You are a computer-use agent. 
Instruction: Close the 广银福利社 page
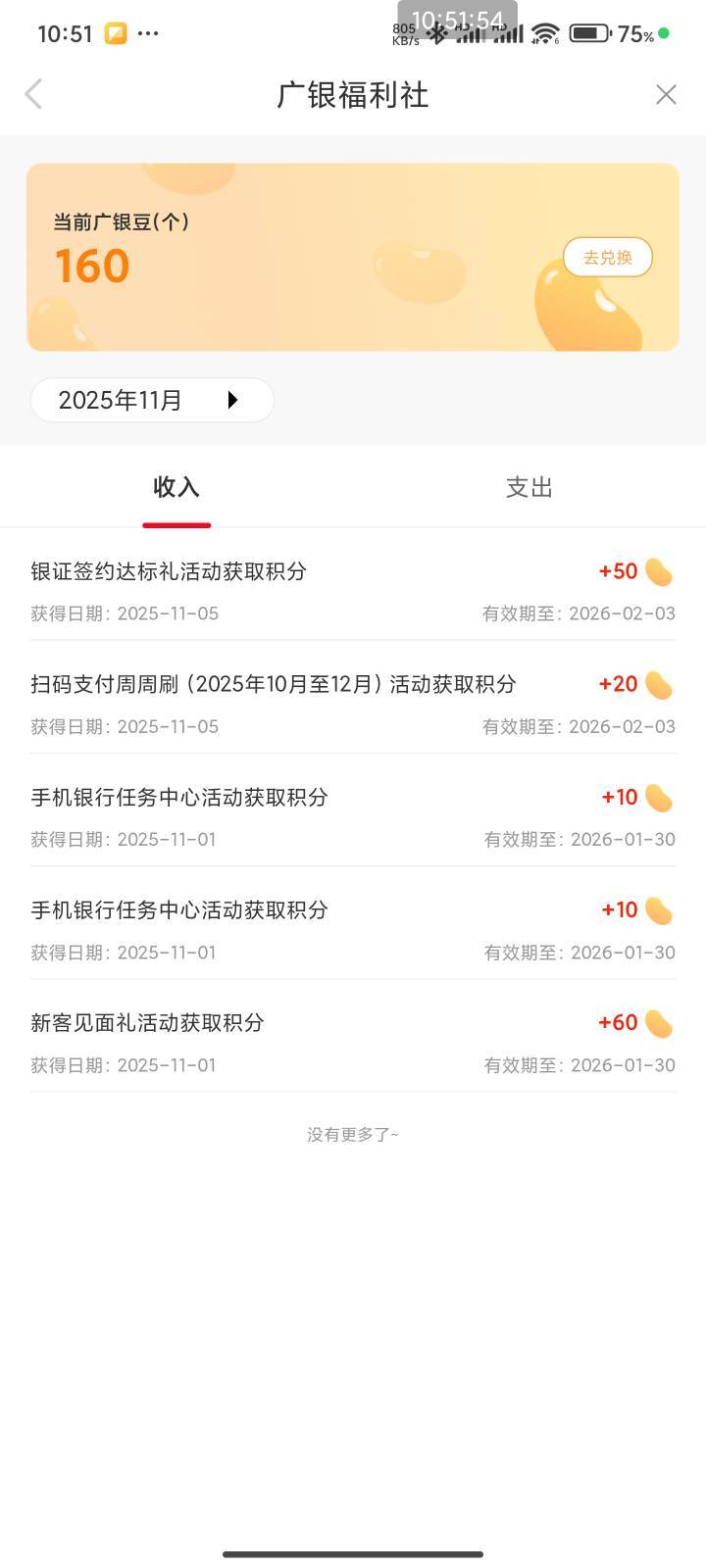pyautogui.click(x=666, y=95)
